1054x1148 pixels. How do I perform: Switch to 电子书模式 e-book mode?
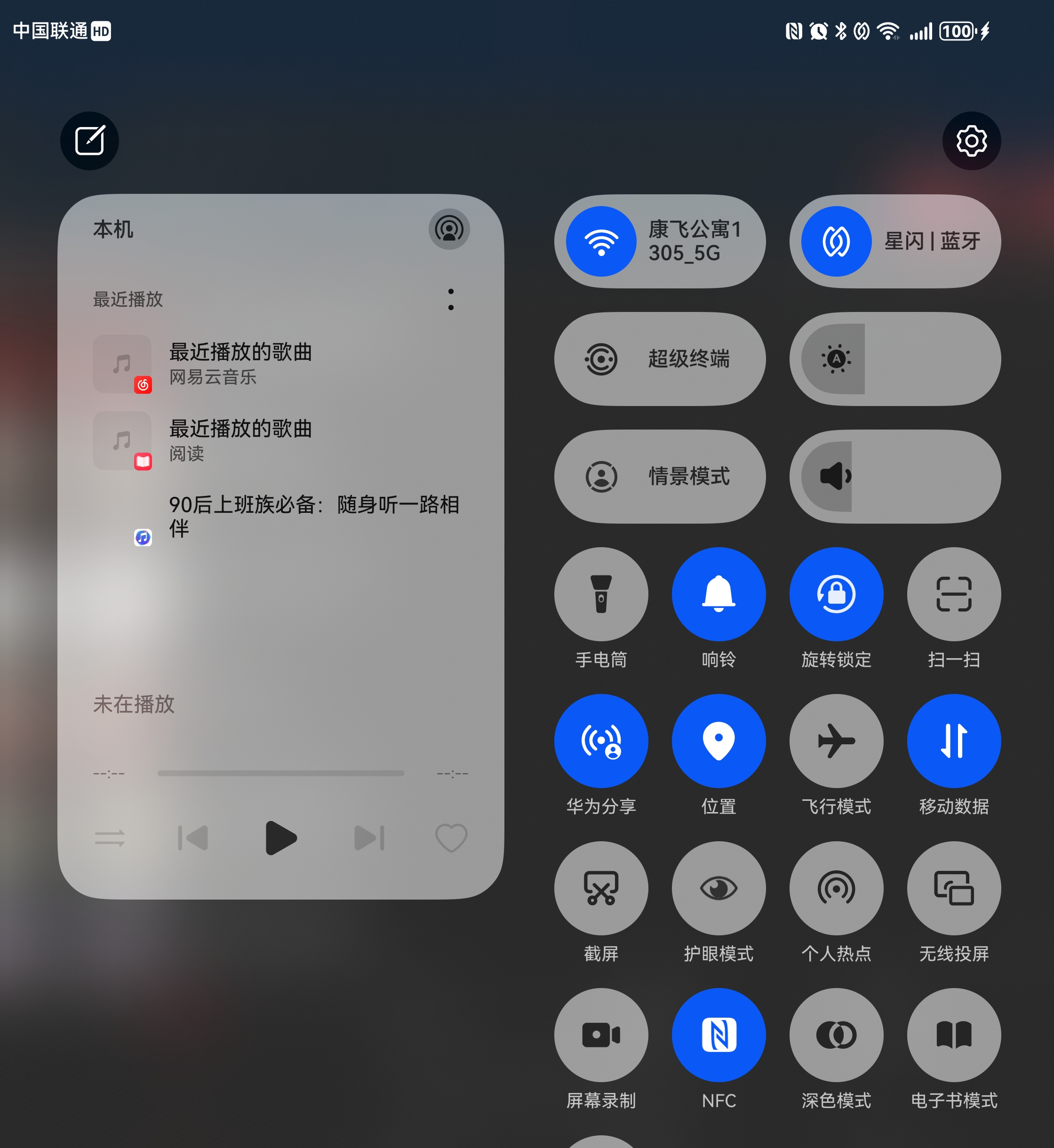coord(953,1035)
